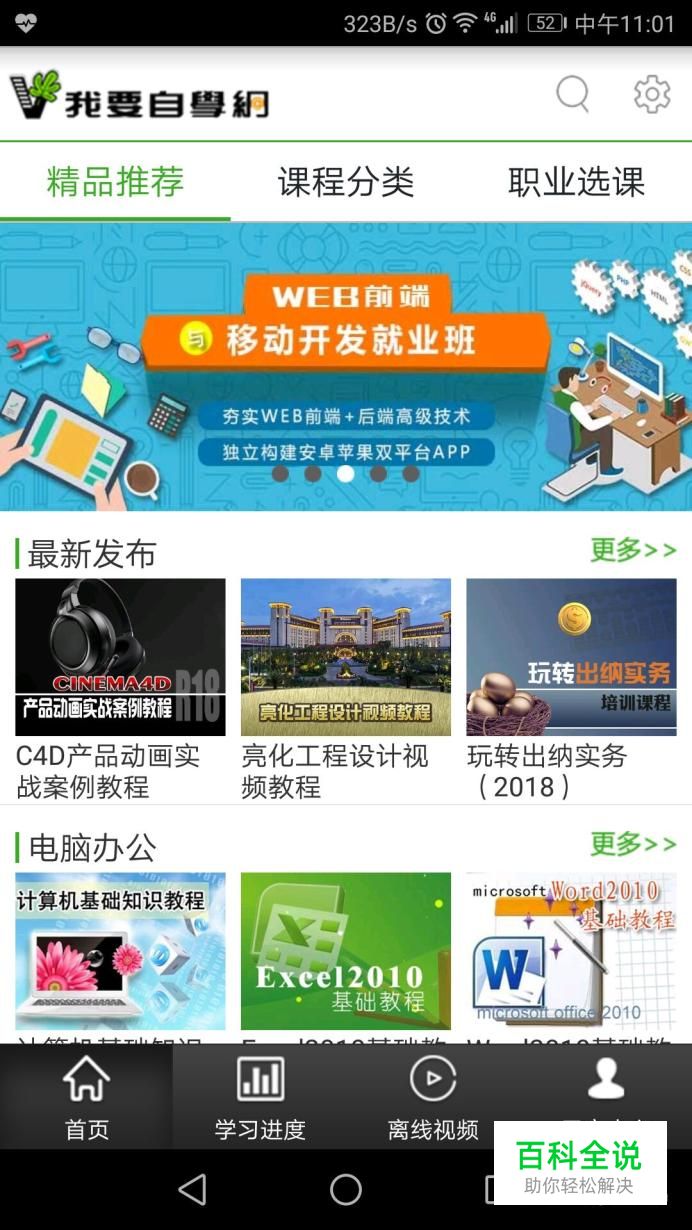Tap 更多 next to 最新发布

633,550
